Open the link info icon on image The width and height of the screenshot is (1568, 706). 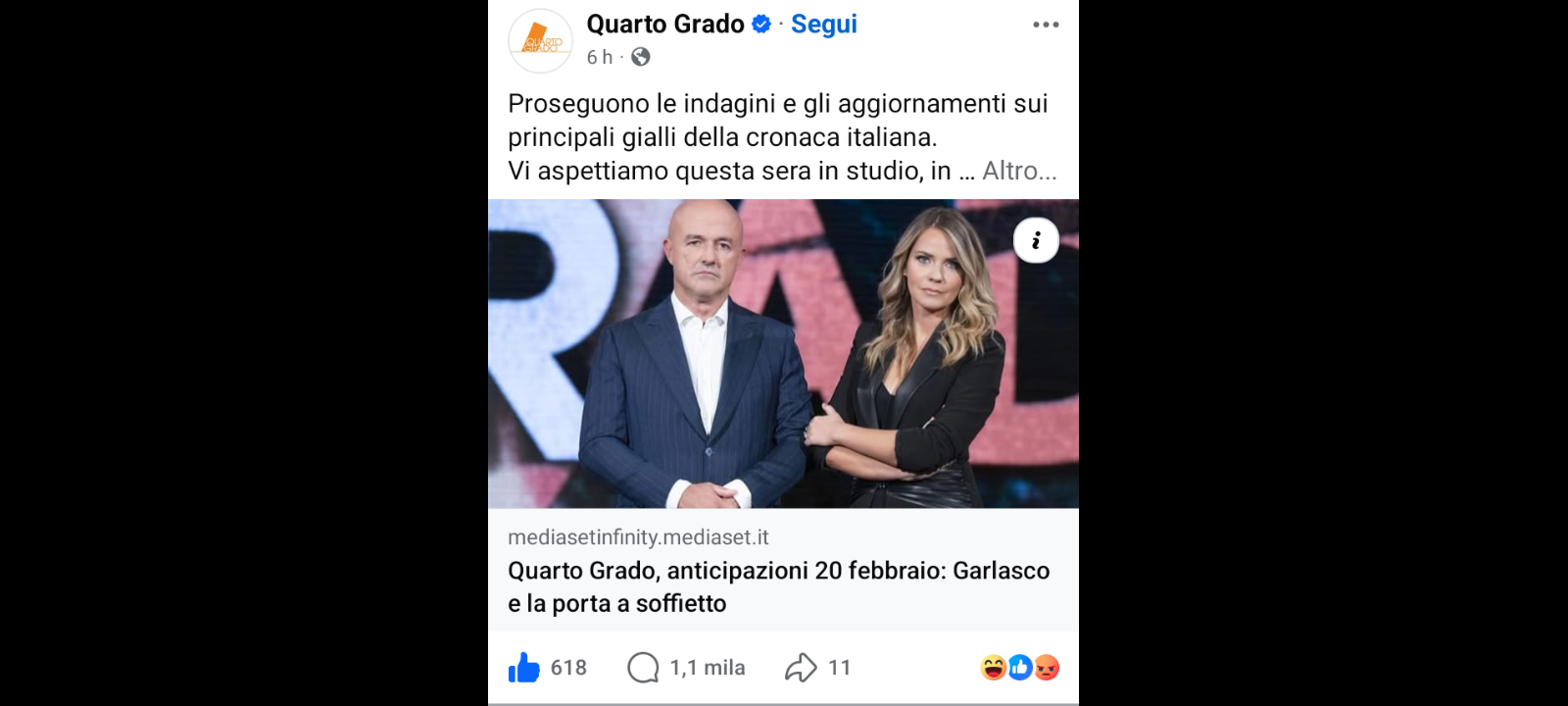[1036, 240]
